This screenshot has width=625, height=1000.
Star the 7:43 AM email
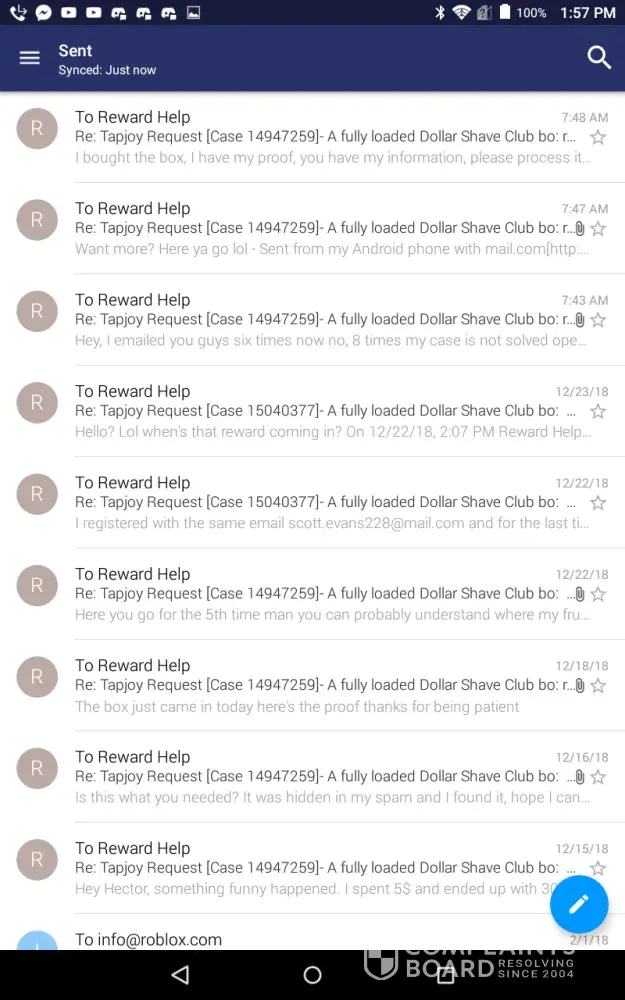(598, 320)
